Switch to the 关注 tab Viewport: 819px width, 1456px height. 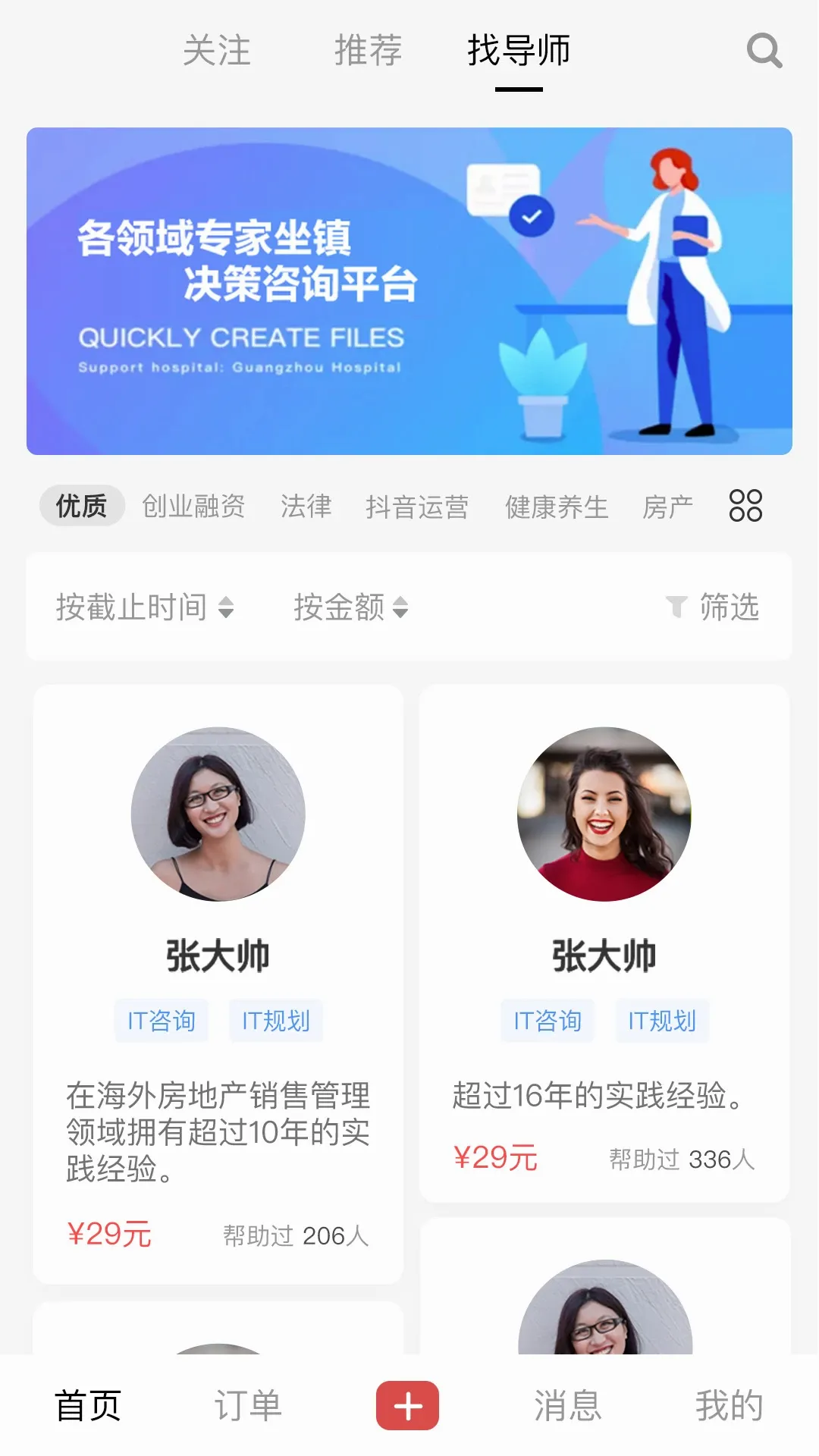(x=217, y=51)
